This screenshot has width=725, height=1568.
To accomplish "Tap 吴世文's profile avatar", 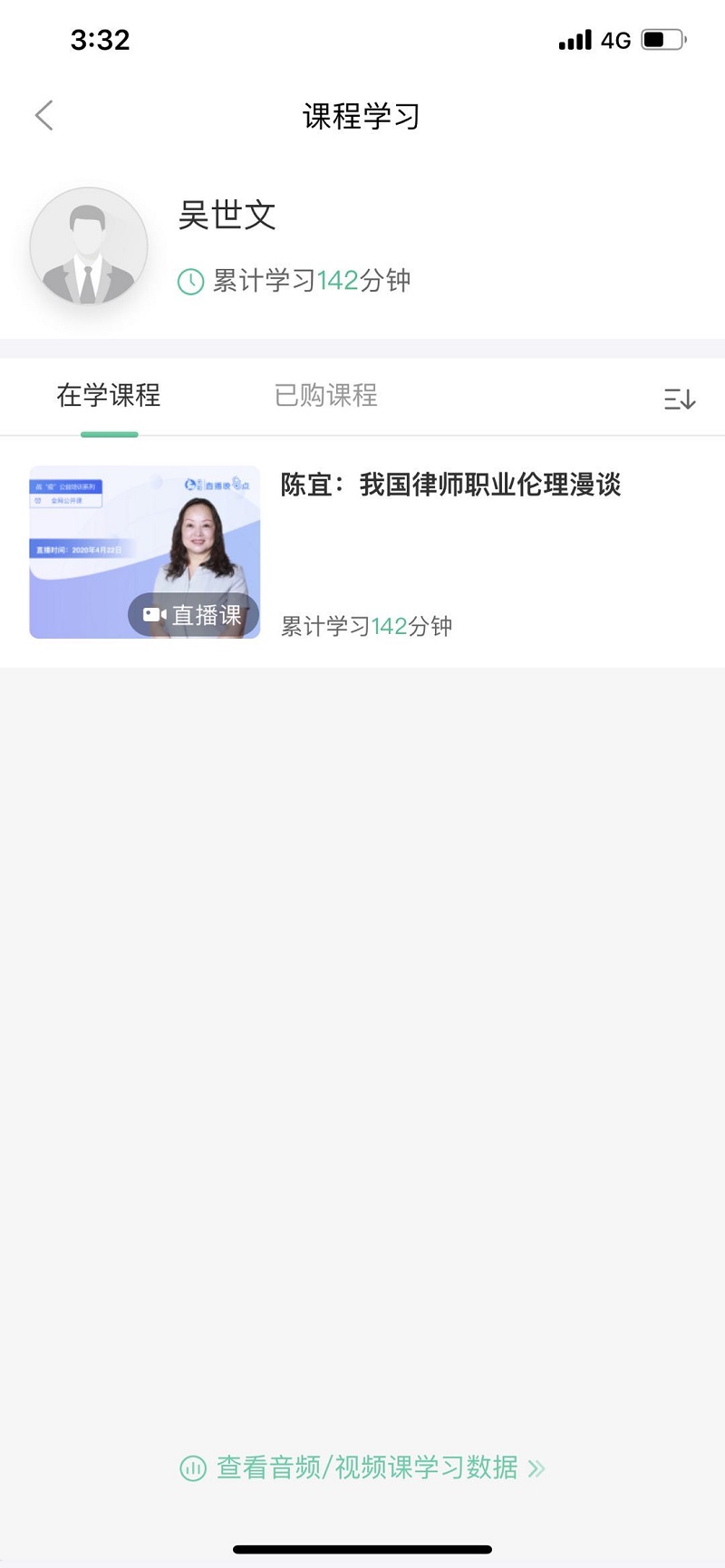I will [x=89, y=246].
